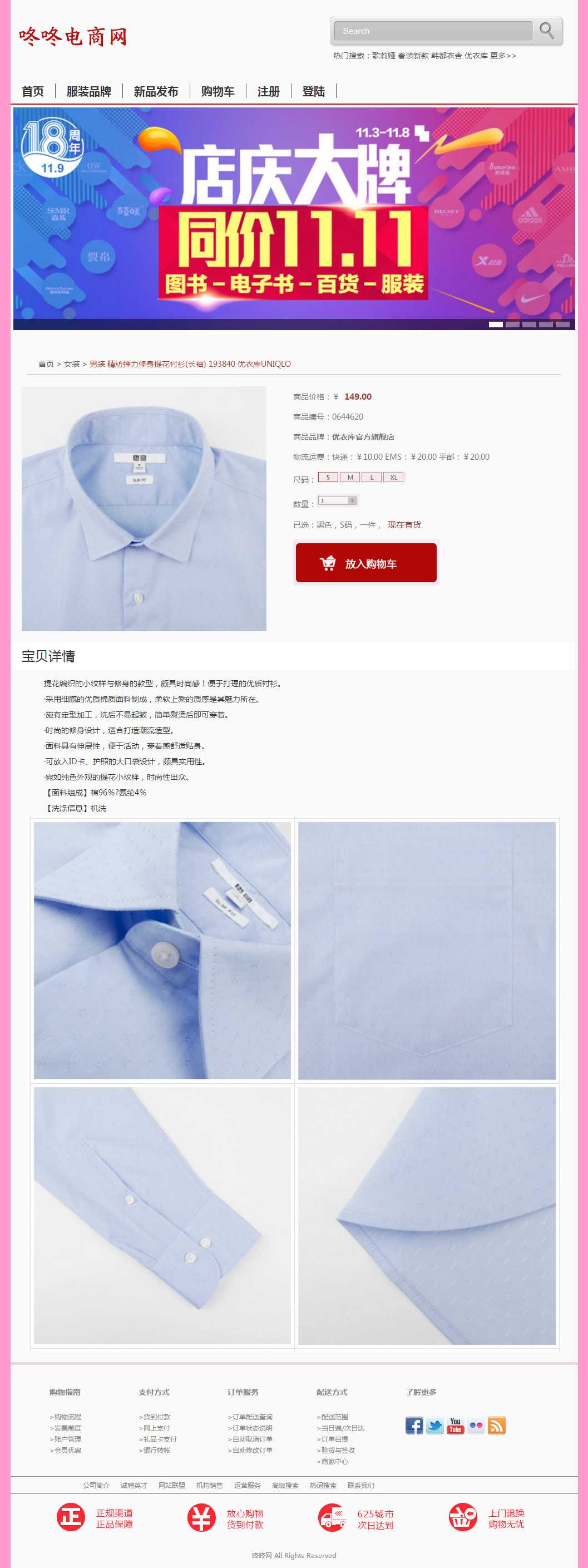The width and height of the screenshot is (588, 1568).
Task: Open the Facebook social icon
Action: tap(414, 1426)
